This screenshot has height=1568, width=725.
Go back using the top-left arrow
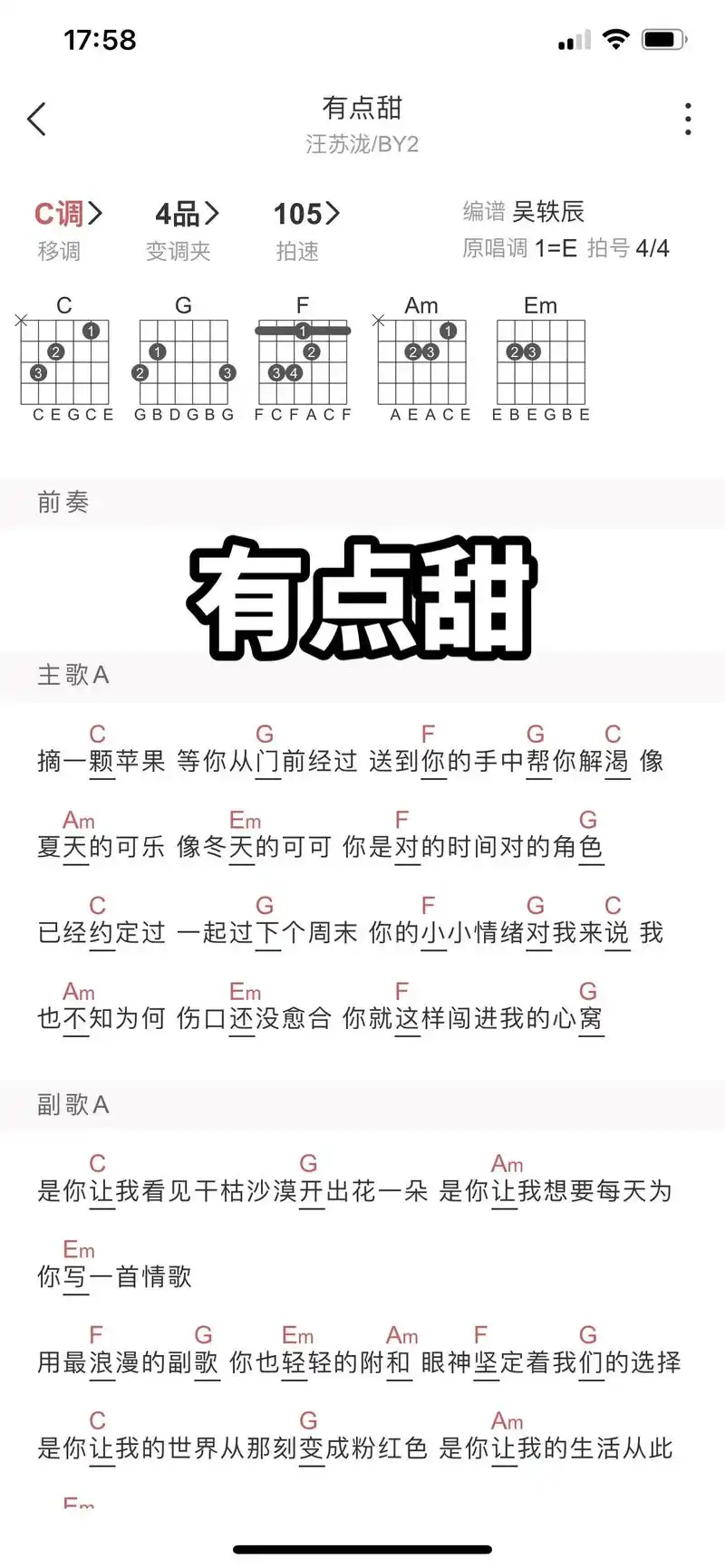pos(37,120)
